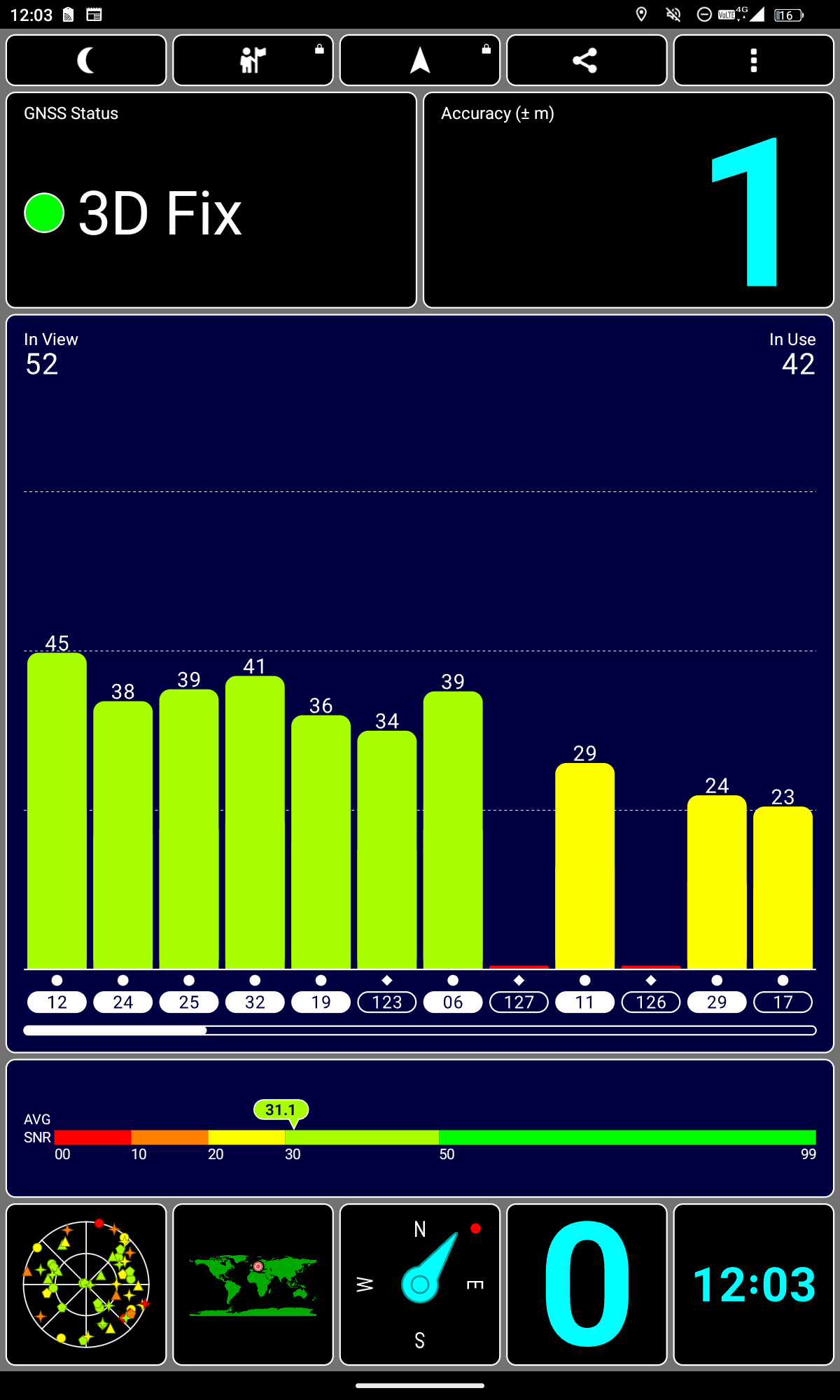Open the compass tile
Image resolution: width=840 pixels, height=1400 pixels.
(x=420, y=1284)
